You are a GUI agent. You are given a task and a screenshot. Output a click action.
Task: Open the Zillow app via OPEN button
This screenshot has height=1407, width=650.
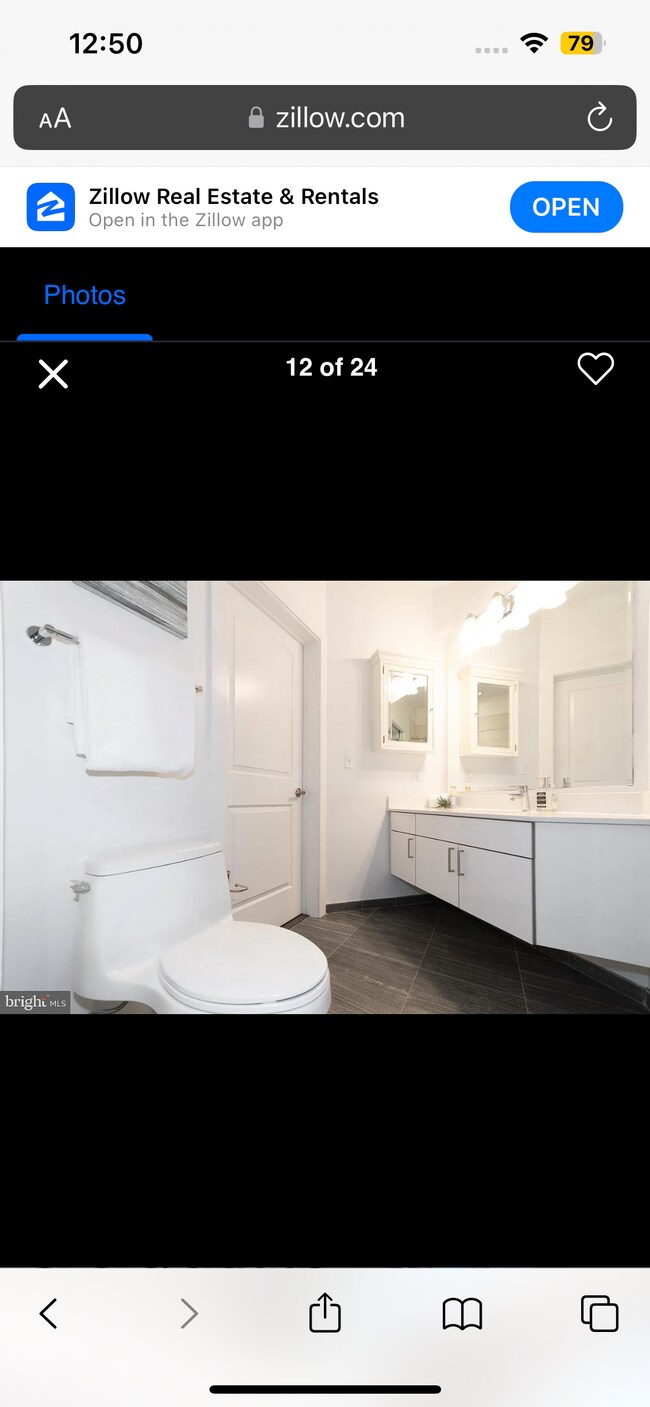point(566,207)
